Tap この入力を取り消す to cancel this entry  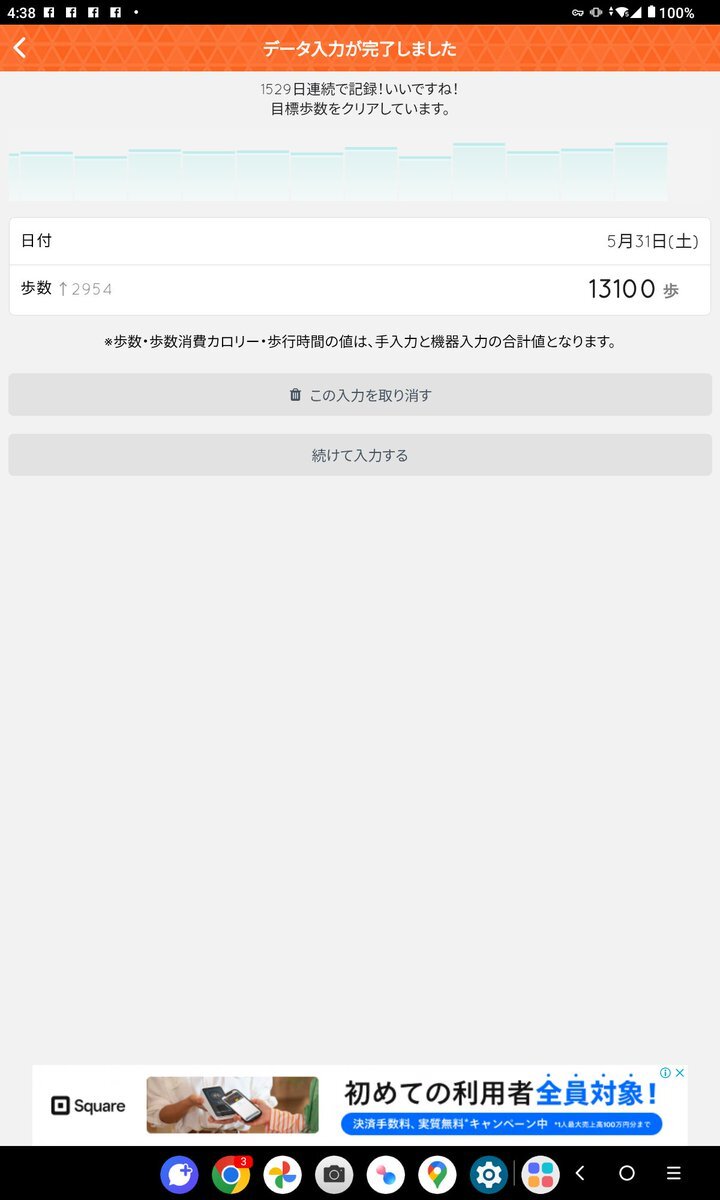tap(360, 395)
